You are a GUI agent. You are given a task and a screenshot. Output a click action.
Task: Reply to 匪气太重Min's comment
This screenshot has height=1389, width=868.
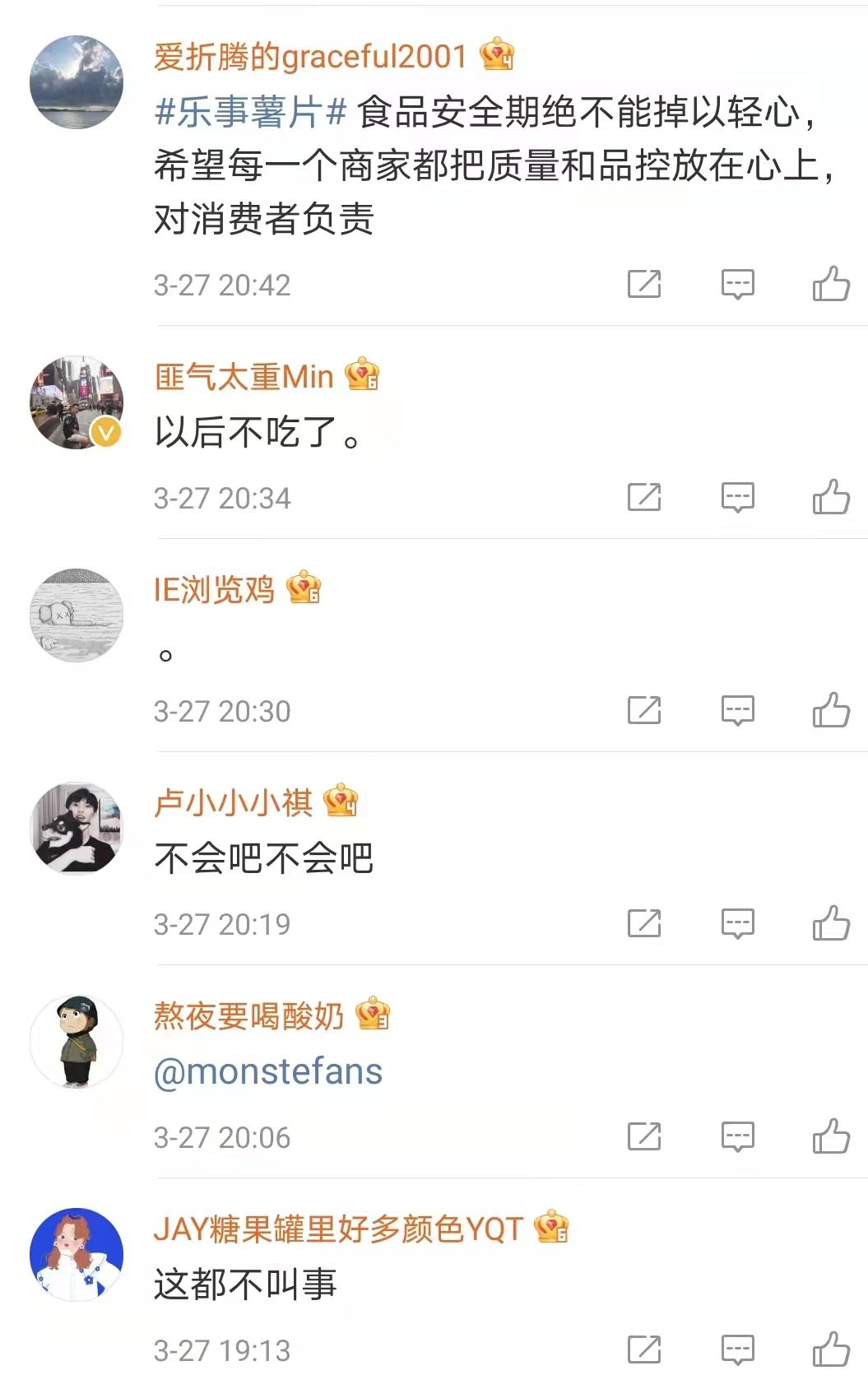(737, 497)
